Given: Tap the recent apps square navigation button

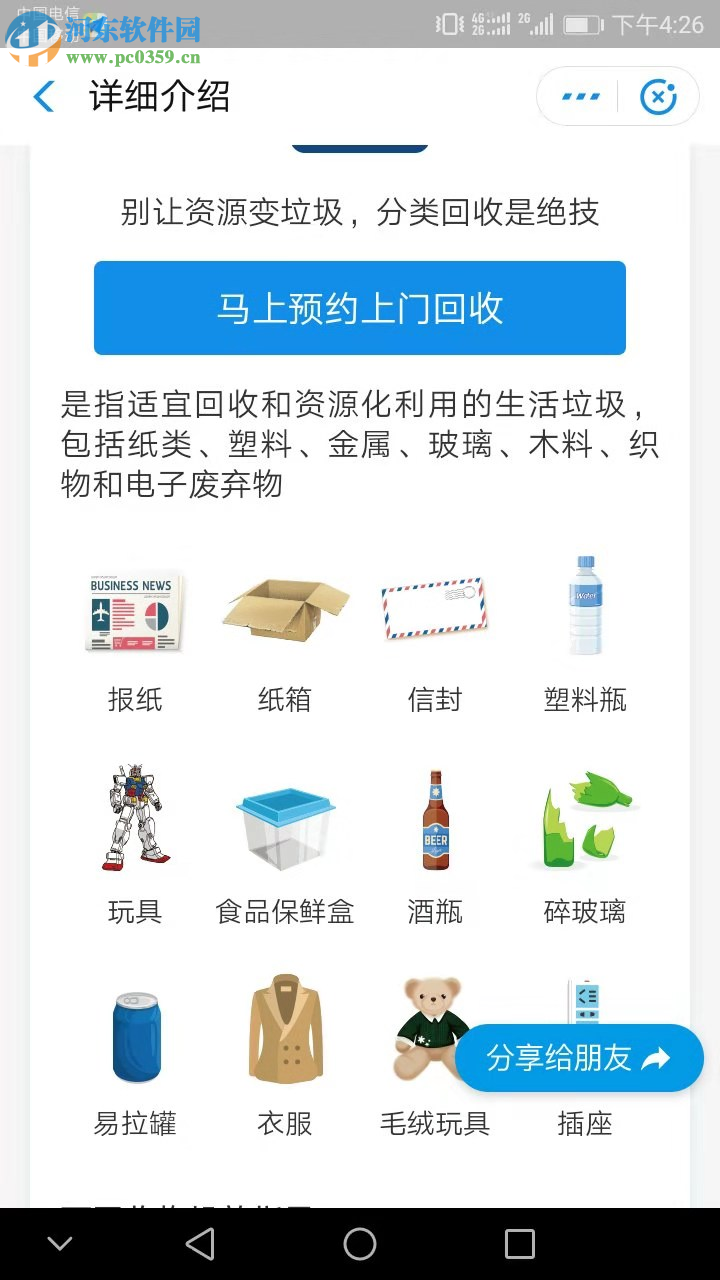Looking at the screenshot, I should [x=519, y=1243].
